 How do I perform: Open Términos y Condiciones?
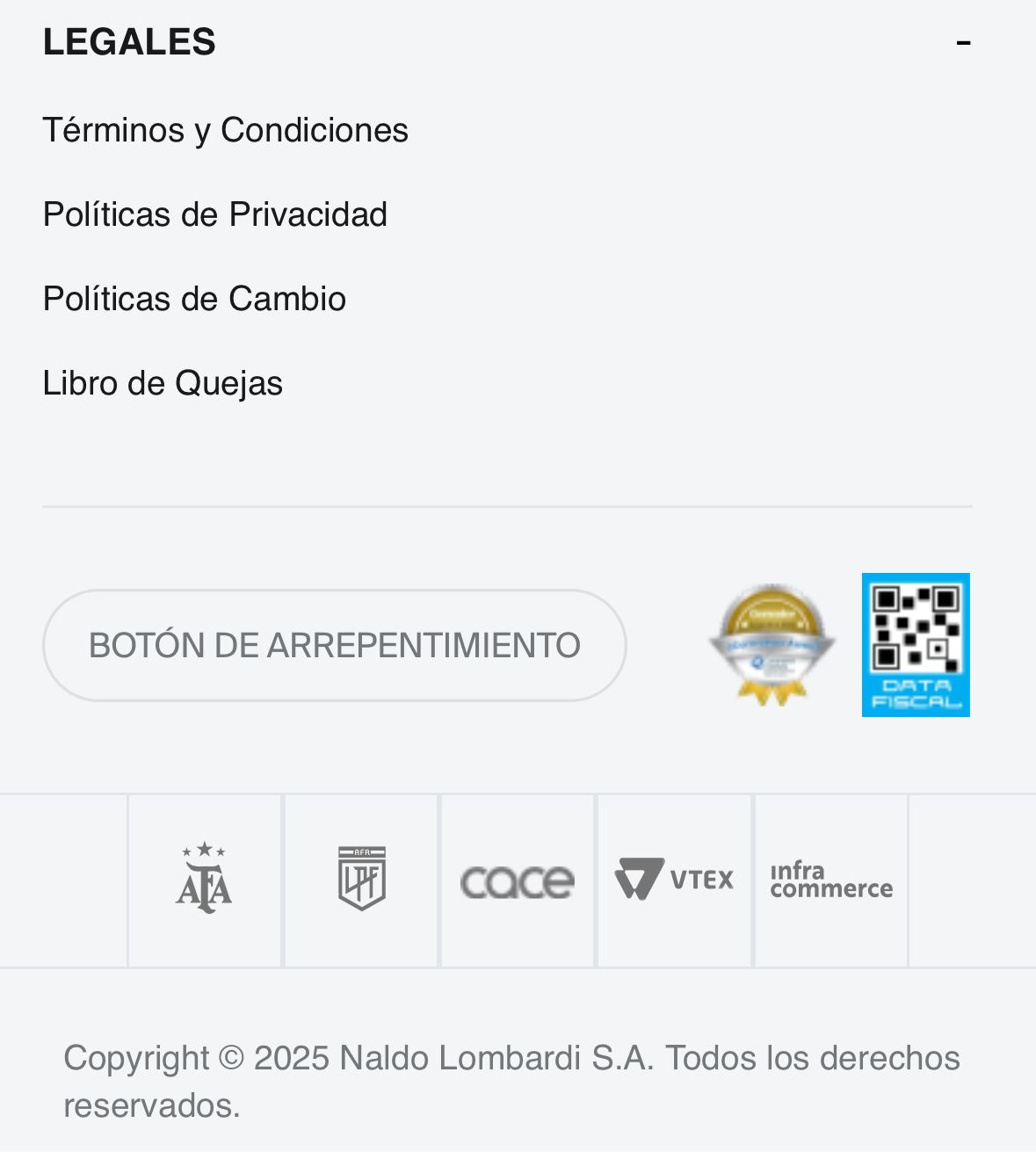pyautogui.click(x=225, y=130)
